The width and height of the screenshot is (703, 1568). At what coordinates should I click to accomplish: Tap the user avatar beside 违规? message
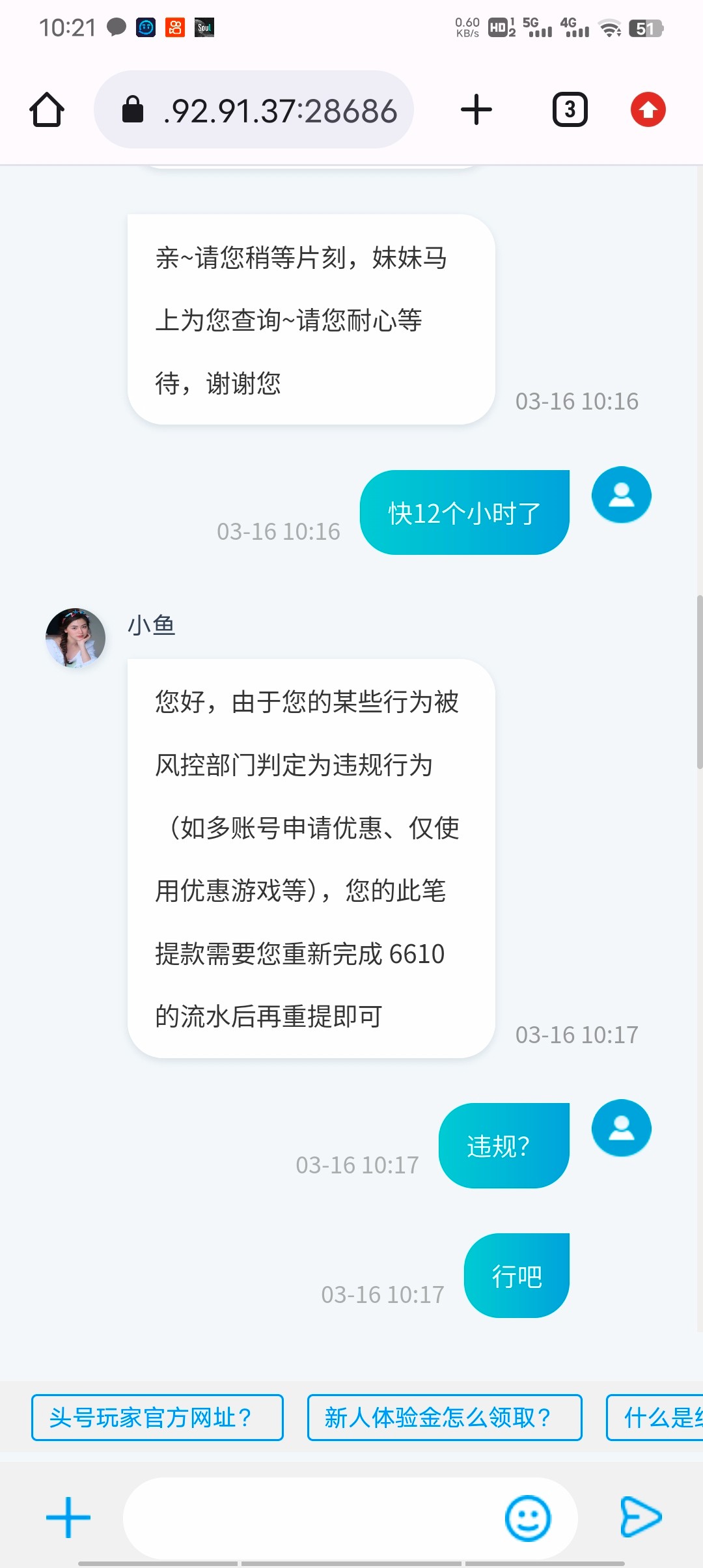(x=621, y=1128)
